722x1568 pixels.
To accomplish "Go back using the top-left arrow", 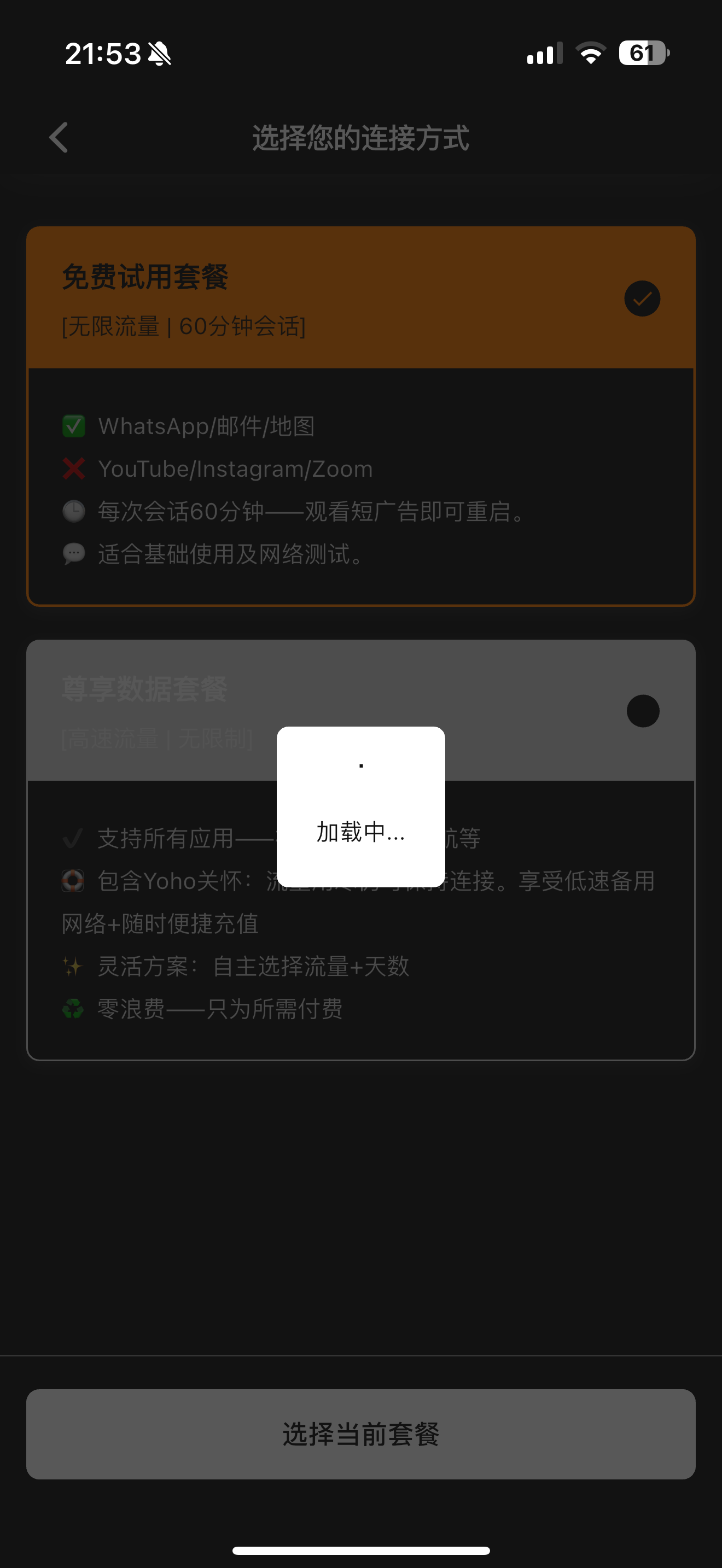I will pyautogui.click(x=59, y=138).
